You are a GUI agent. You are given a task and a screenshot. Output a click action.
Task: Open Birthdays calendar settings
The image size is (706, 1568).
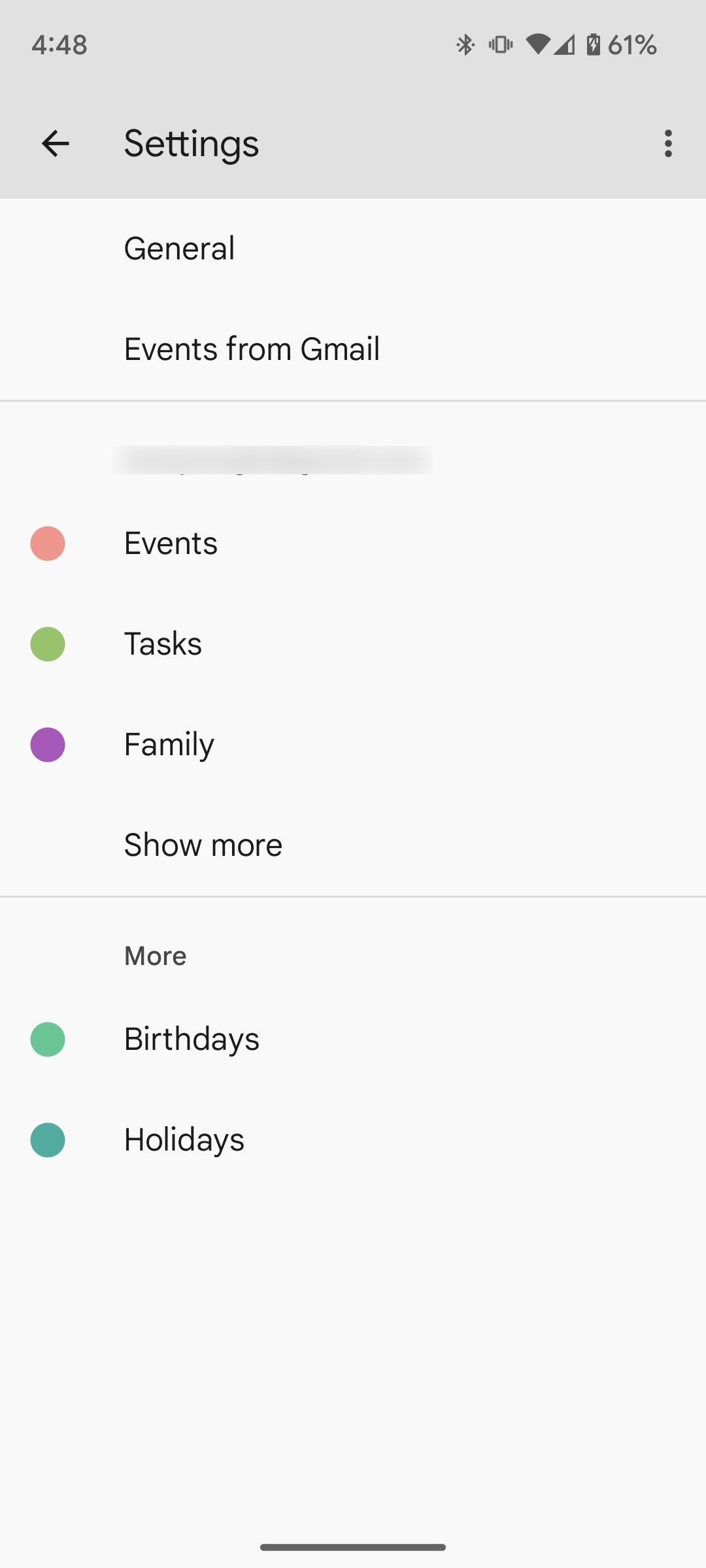pyautogui.click(x=192, y=1039)
